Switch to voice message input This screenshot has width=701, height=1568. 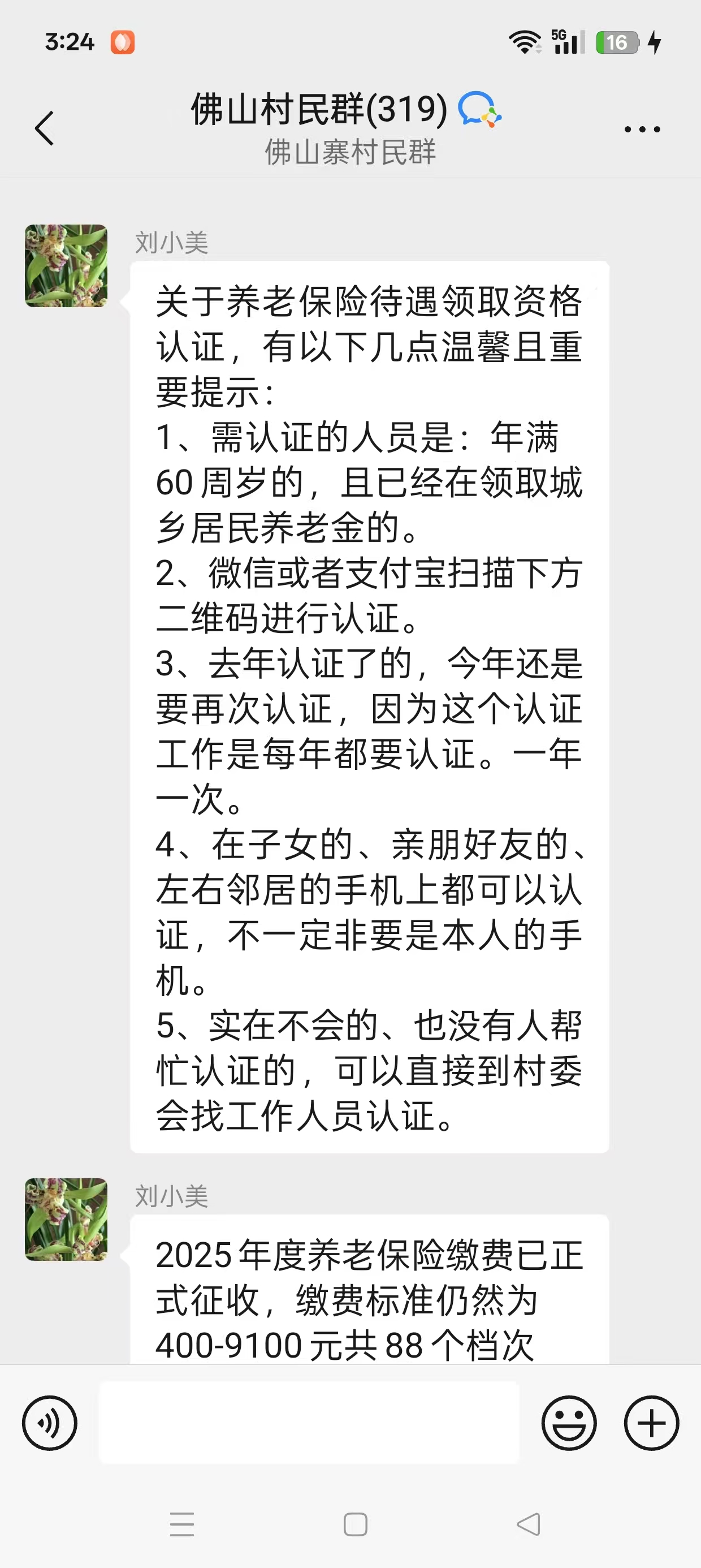click(49, 1423)
